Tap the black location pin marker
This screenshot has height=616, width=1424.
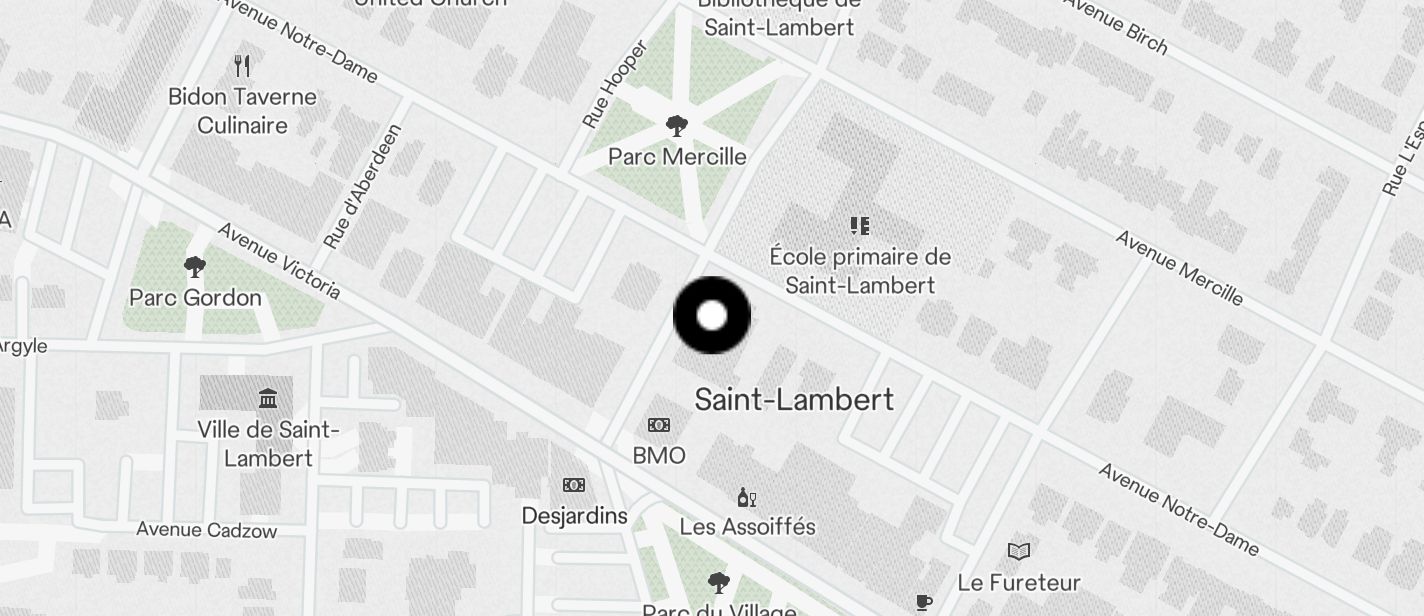click(712, 316)
